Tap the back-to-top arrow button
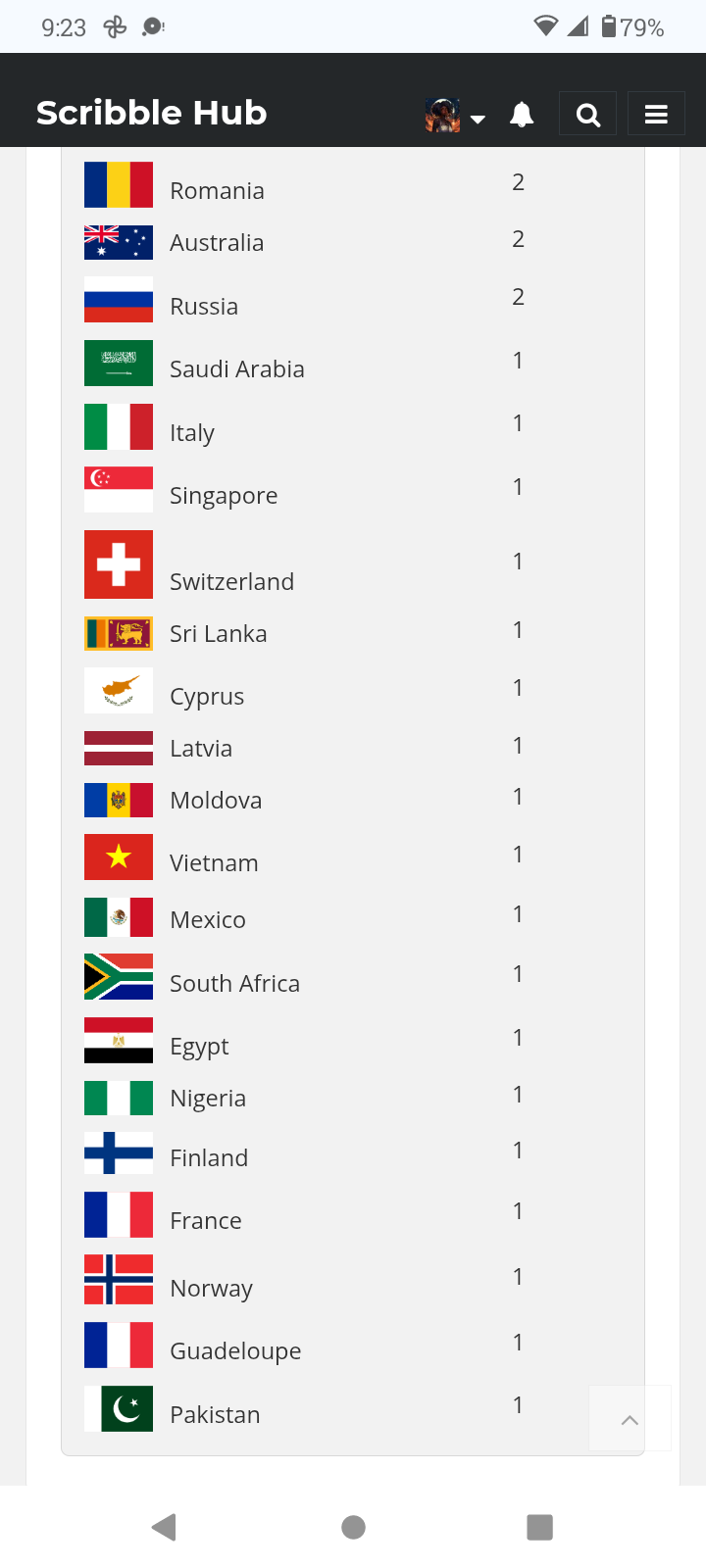This screenshot has height=1568, width=706. pyautogui.click(x=630, y=1419)
